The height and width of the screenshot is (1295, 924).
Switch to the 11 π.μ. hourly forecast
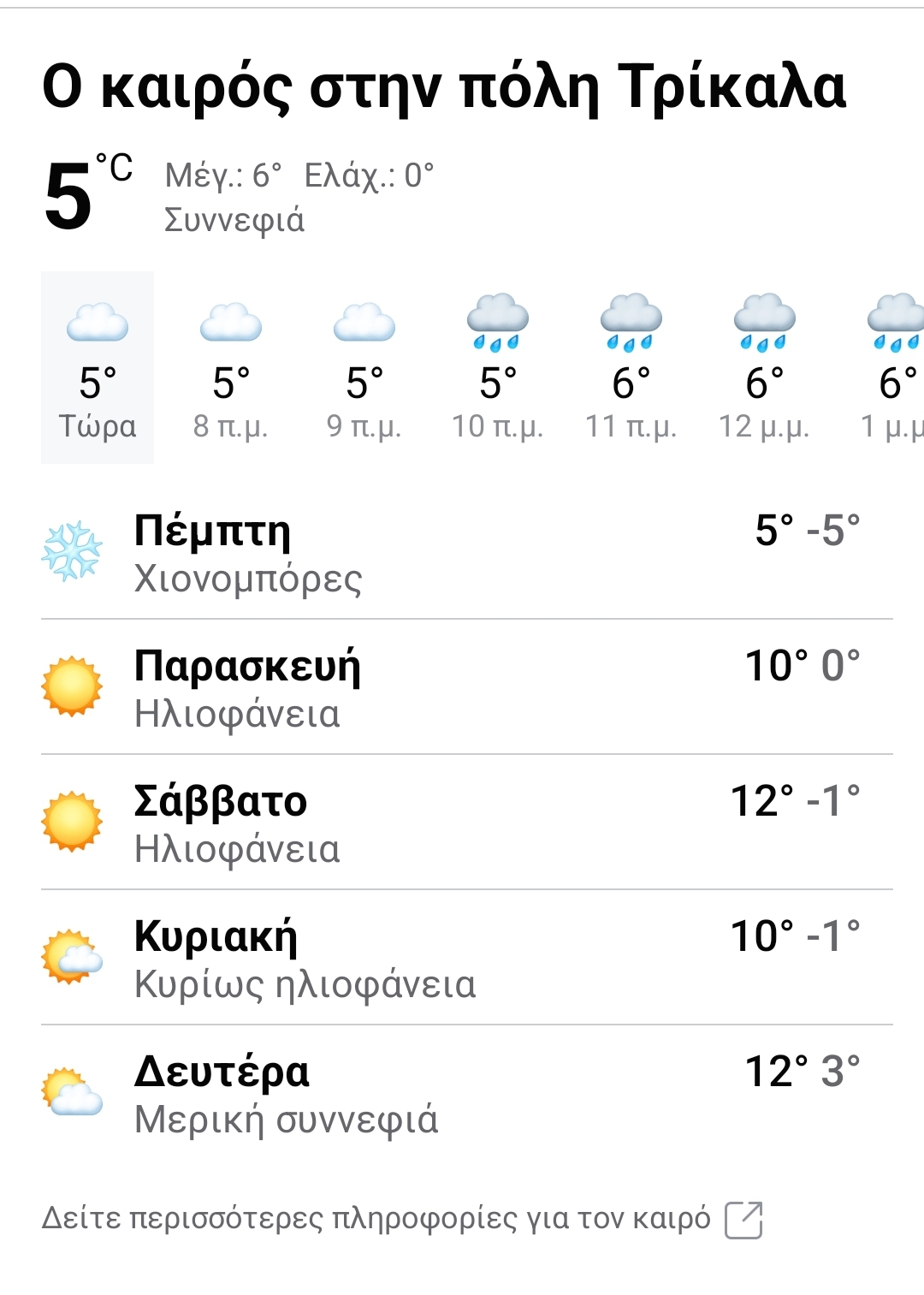coord(631,368)
